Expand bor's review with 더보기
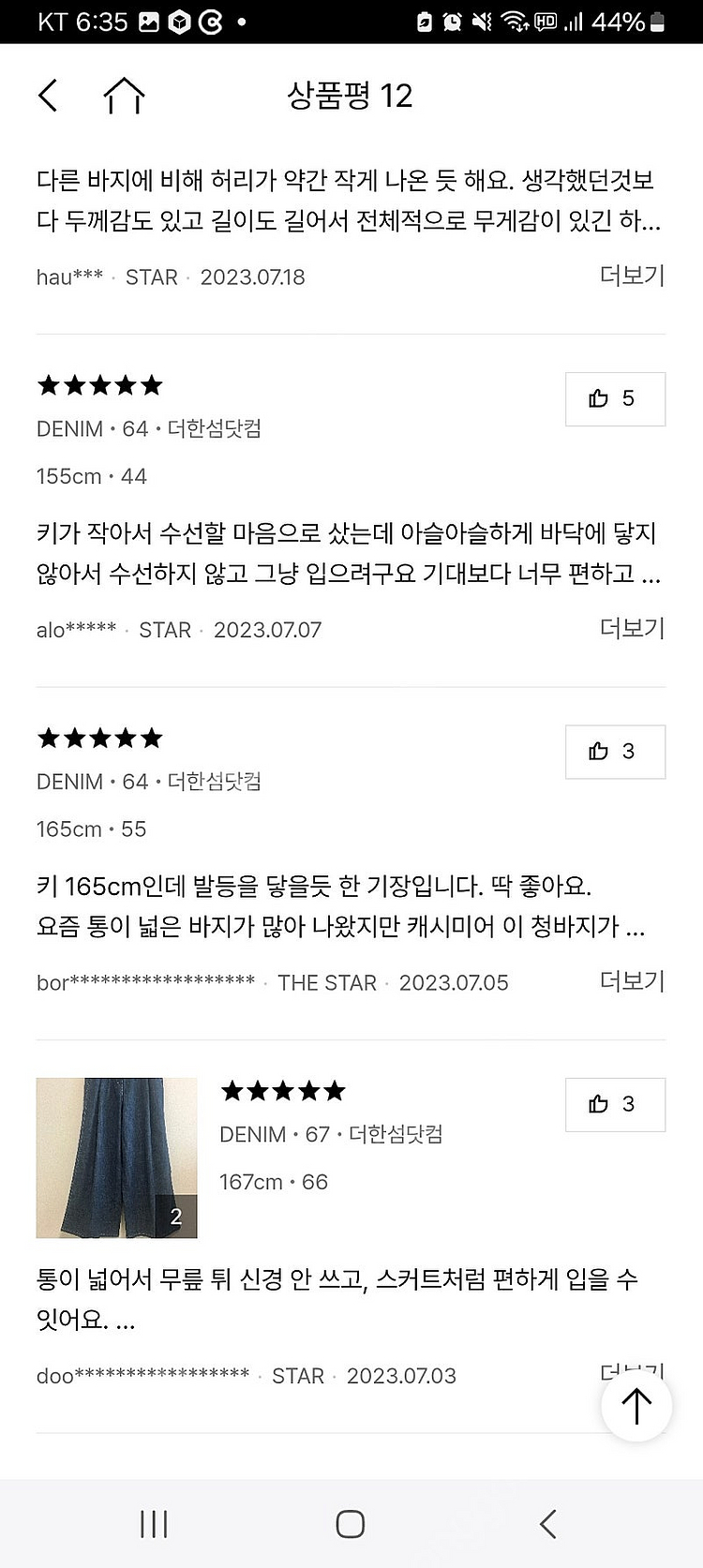This screenshot has width=703, height=1568. coord(631,980)
